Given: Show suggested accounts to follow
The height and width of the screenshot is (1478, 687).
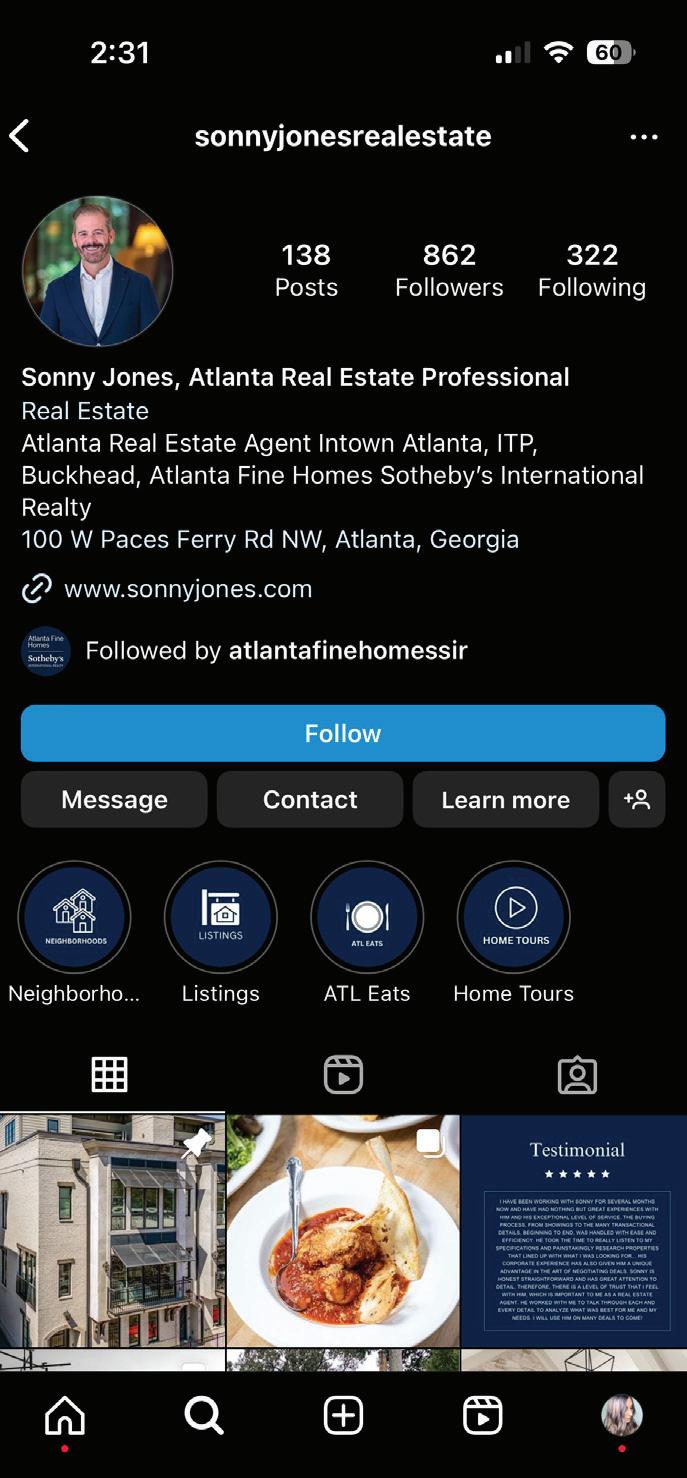Looking at the screenshot, I should 637,800.
